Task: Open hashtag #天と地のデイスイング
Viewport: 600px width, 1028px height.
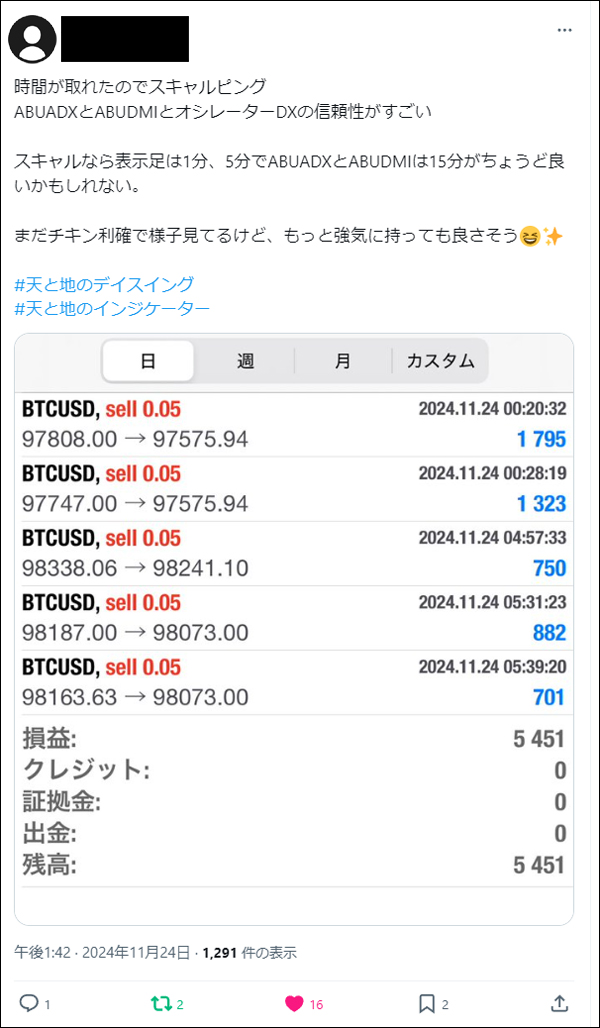Action: click(105, 284)
